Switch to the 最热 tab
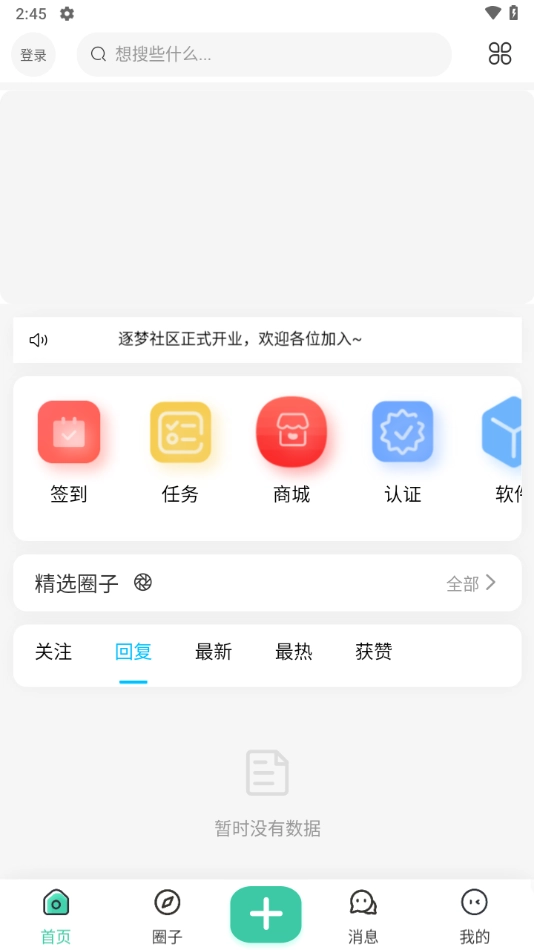 (x=293, y=652)
